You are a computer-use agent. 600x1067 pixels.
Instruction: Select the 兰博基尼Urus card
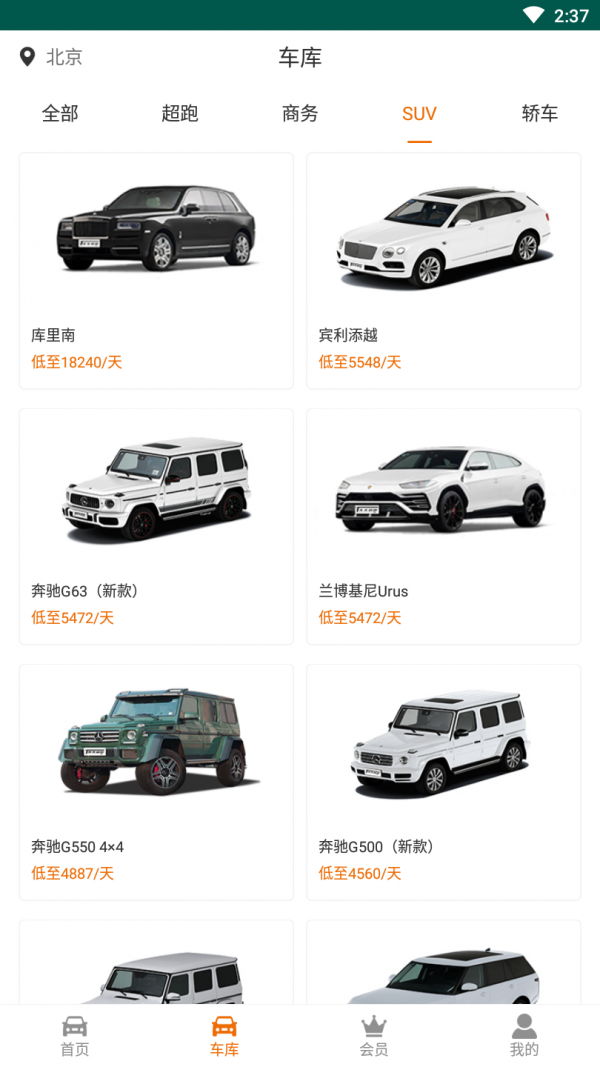(443, 526)
